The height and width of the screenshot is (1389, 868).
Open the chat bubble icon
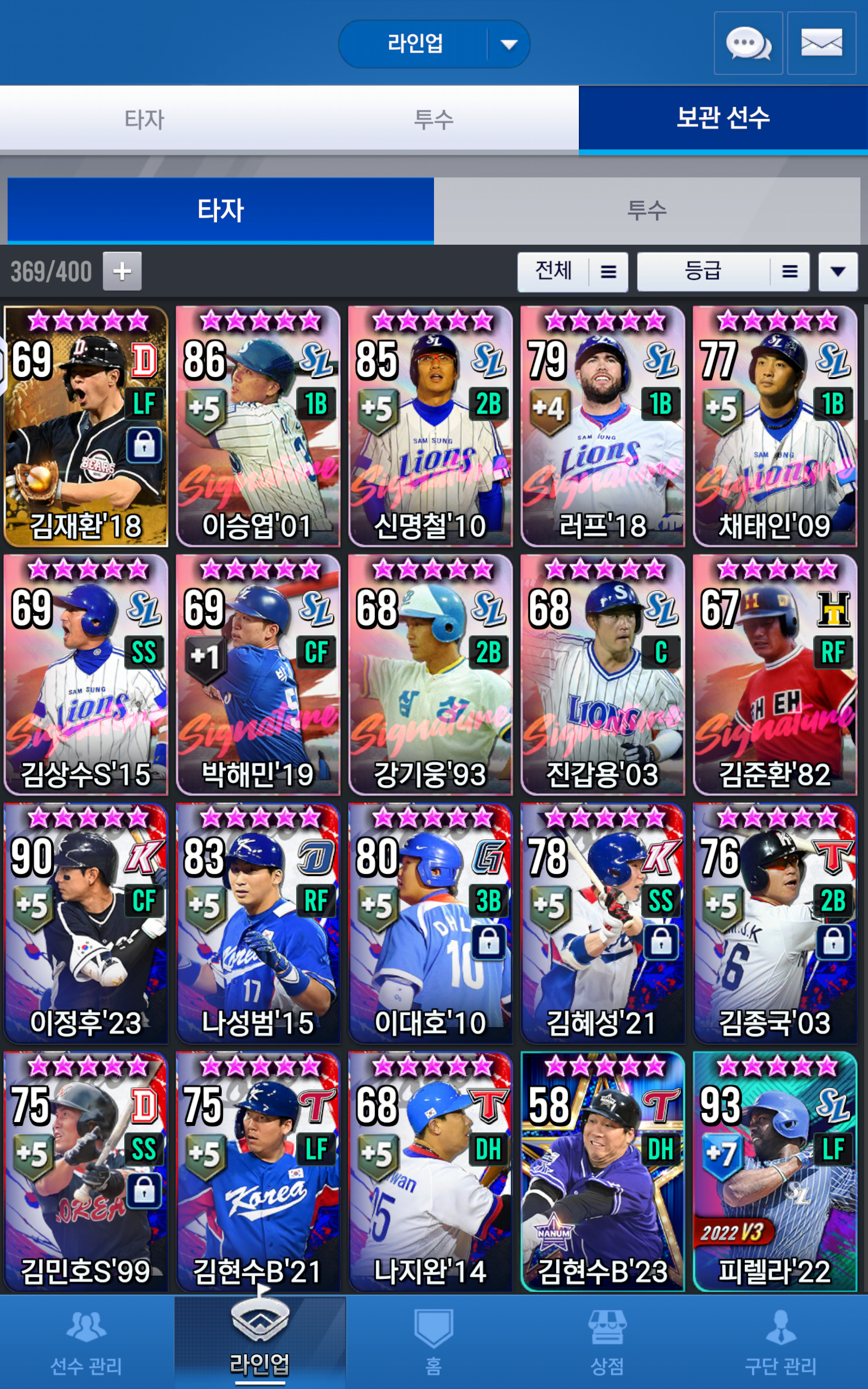748,43
